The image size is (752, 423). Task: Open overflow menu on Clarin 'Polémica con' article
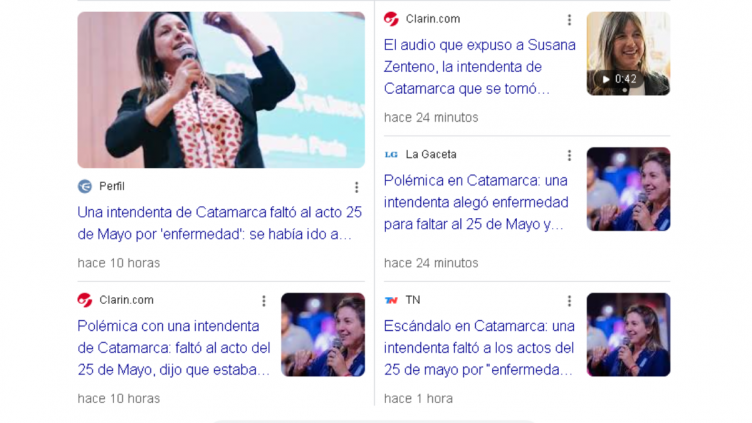coord(264,301)
